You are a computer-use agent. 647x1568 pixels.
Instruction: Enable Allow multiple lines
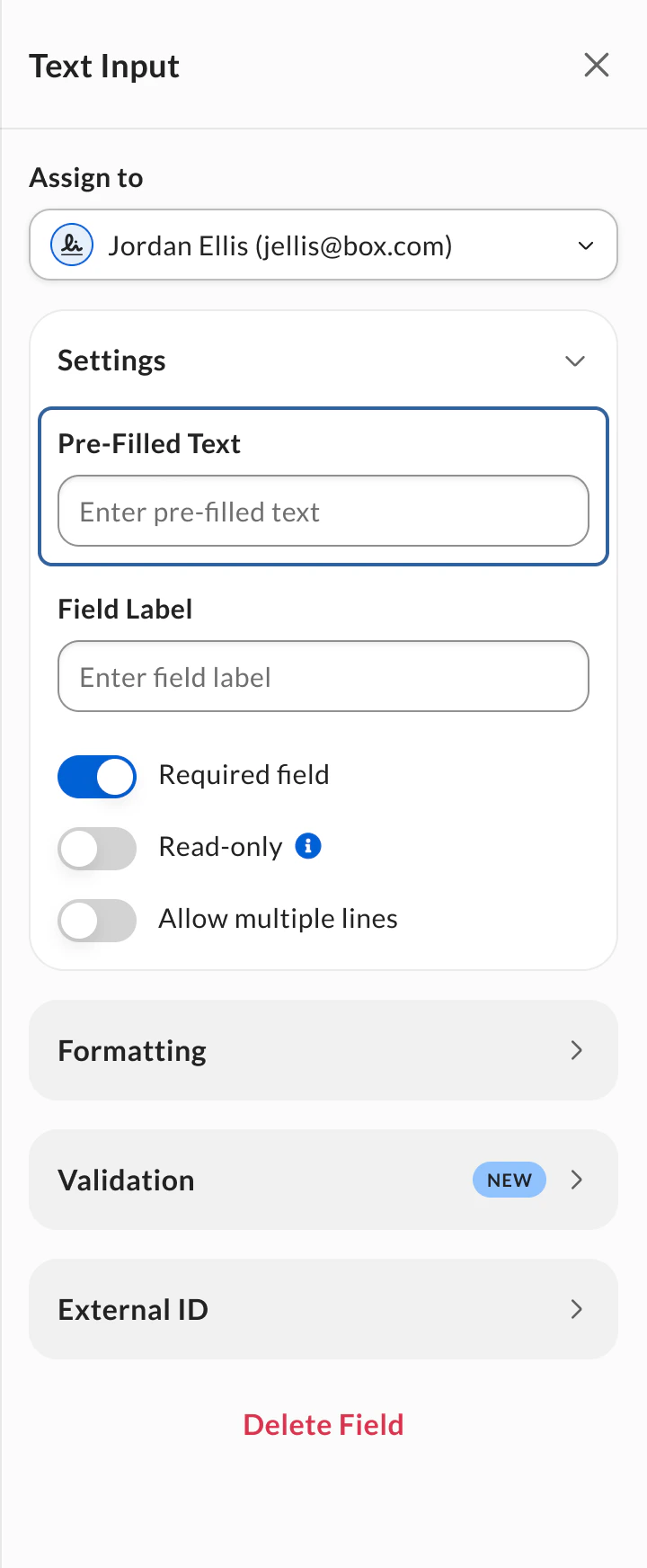97,920
